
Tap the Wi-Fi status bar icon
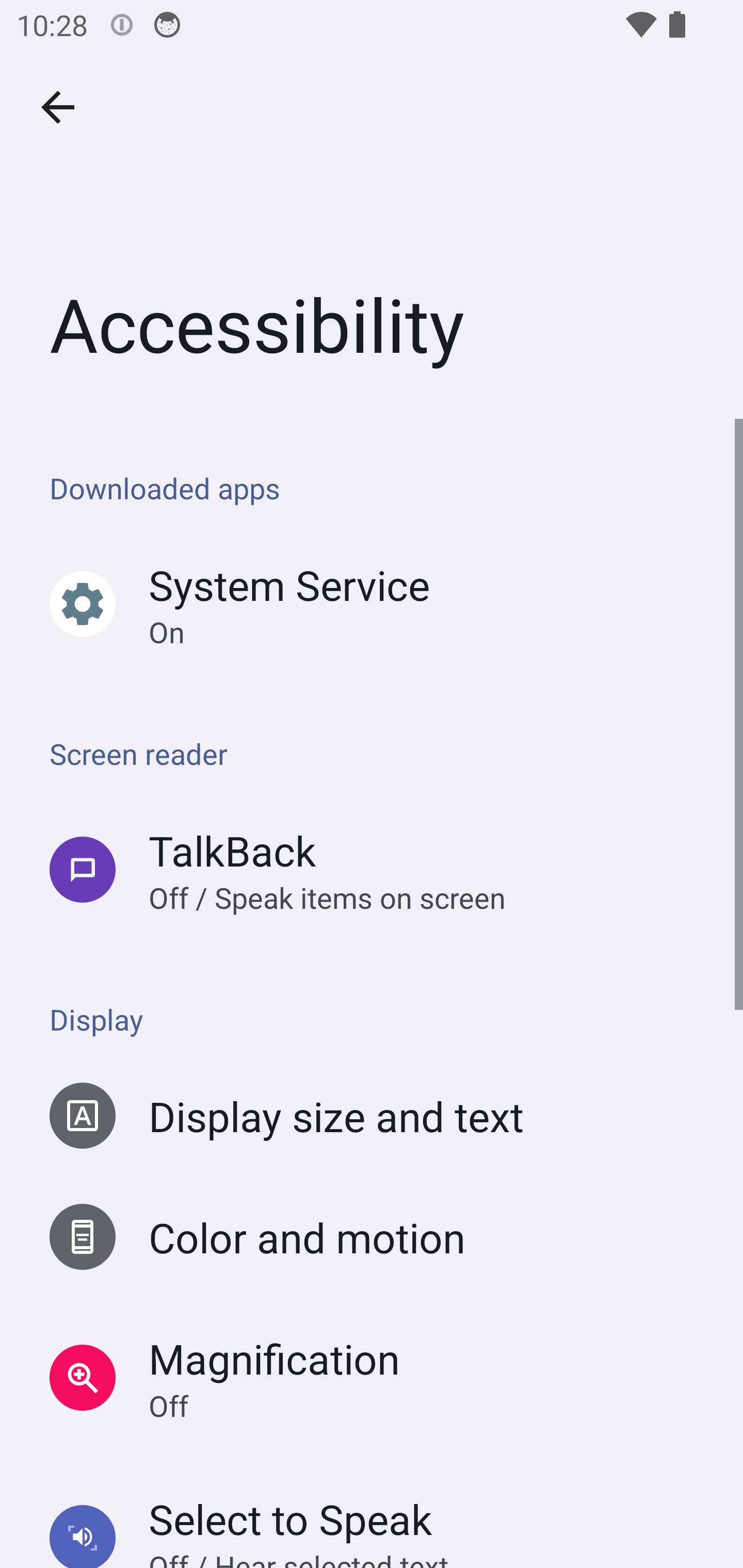coord(639,25)
